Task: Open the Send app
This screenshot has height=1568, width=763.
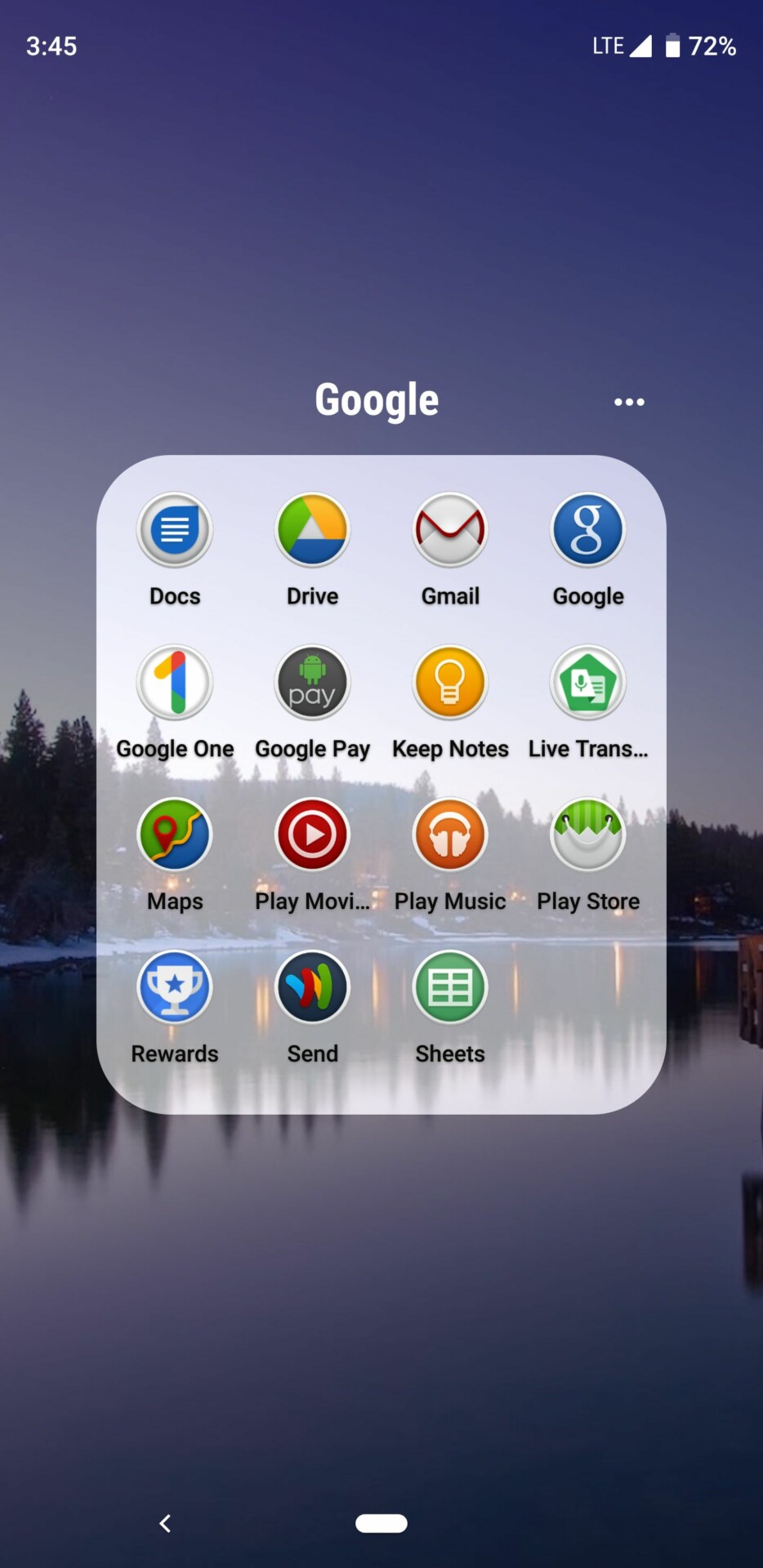Action: [312, 987]
